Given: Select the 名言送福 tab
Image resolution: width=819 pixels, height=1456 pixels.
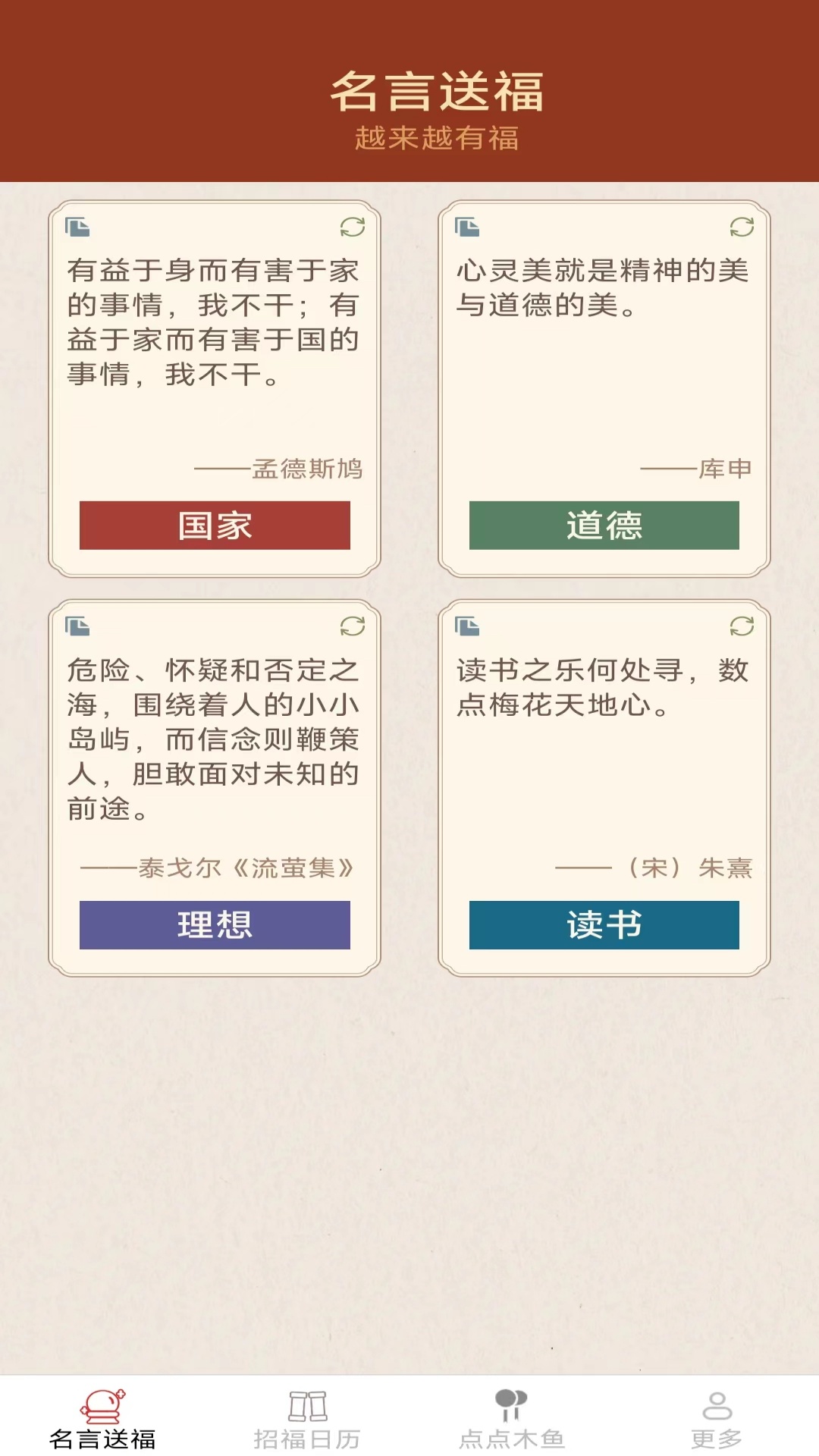Looking at the screenshot, I should click(x=102, y=1418).
